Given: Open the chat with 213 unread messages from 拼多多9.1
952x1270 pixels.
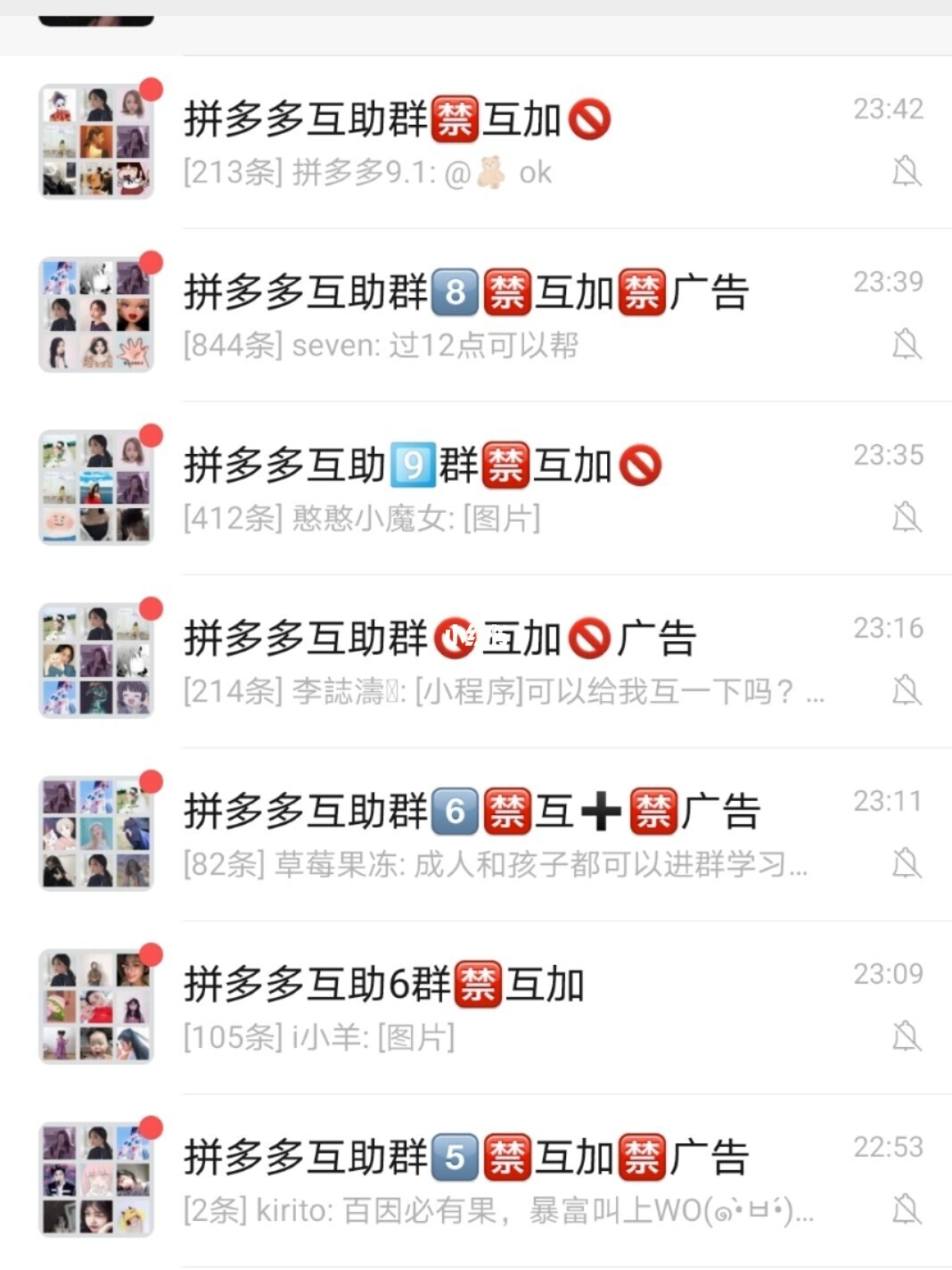Looking at the screenshot, I should point(499,143).
